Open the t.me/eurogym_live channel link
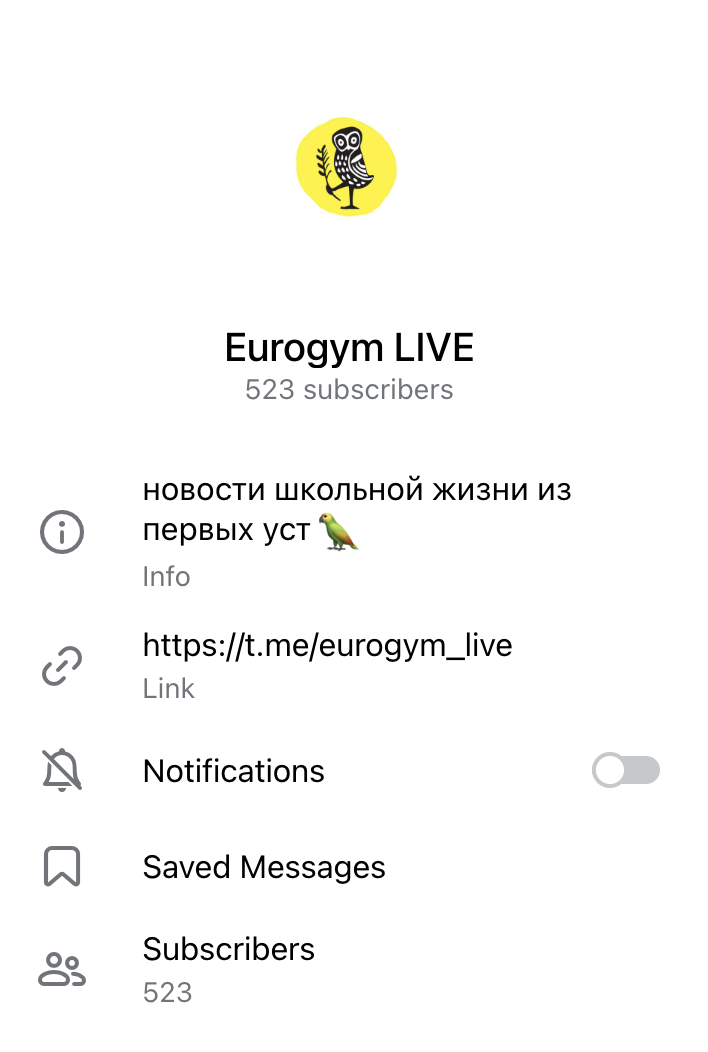Viewport: 708px width, 1052px height. [x=327, y=646]
